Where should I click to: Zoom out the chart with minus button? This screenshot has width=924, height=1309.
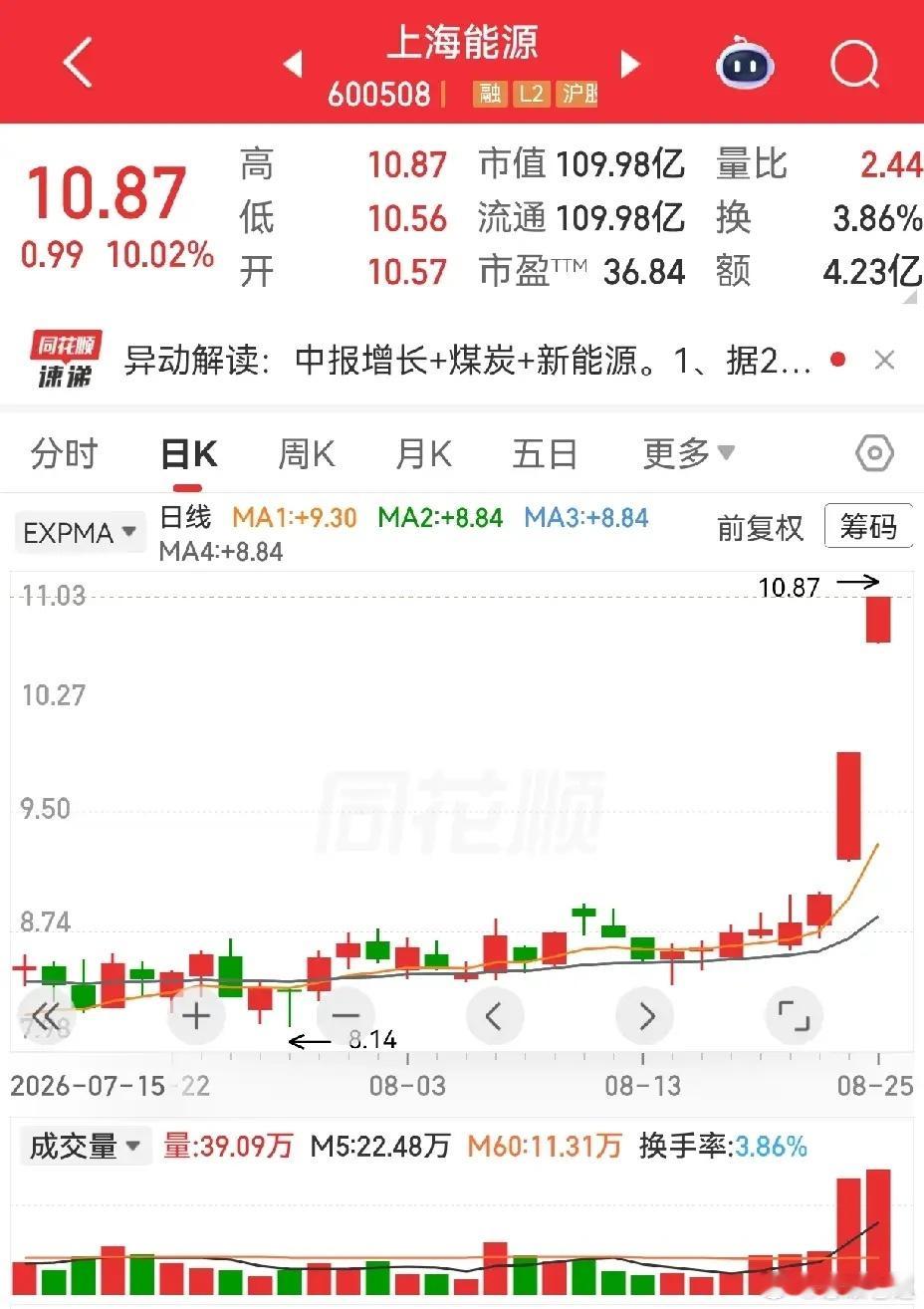tap(346, 1016)
